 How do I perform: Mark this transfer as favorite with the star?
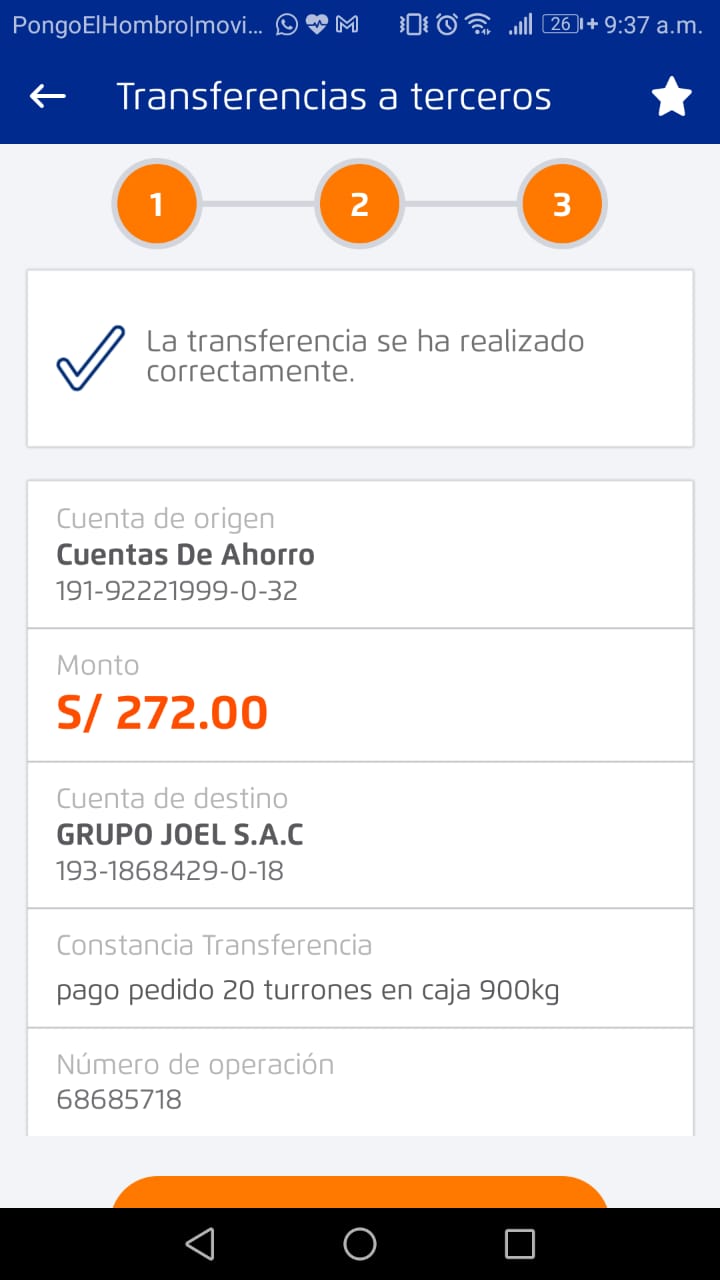click(671, 98)
